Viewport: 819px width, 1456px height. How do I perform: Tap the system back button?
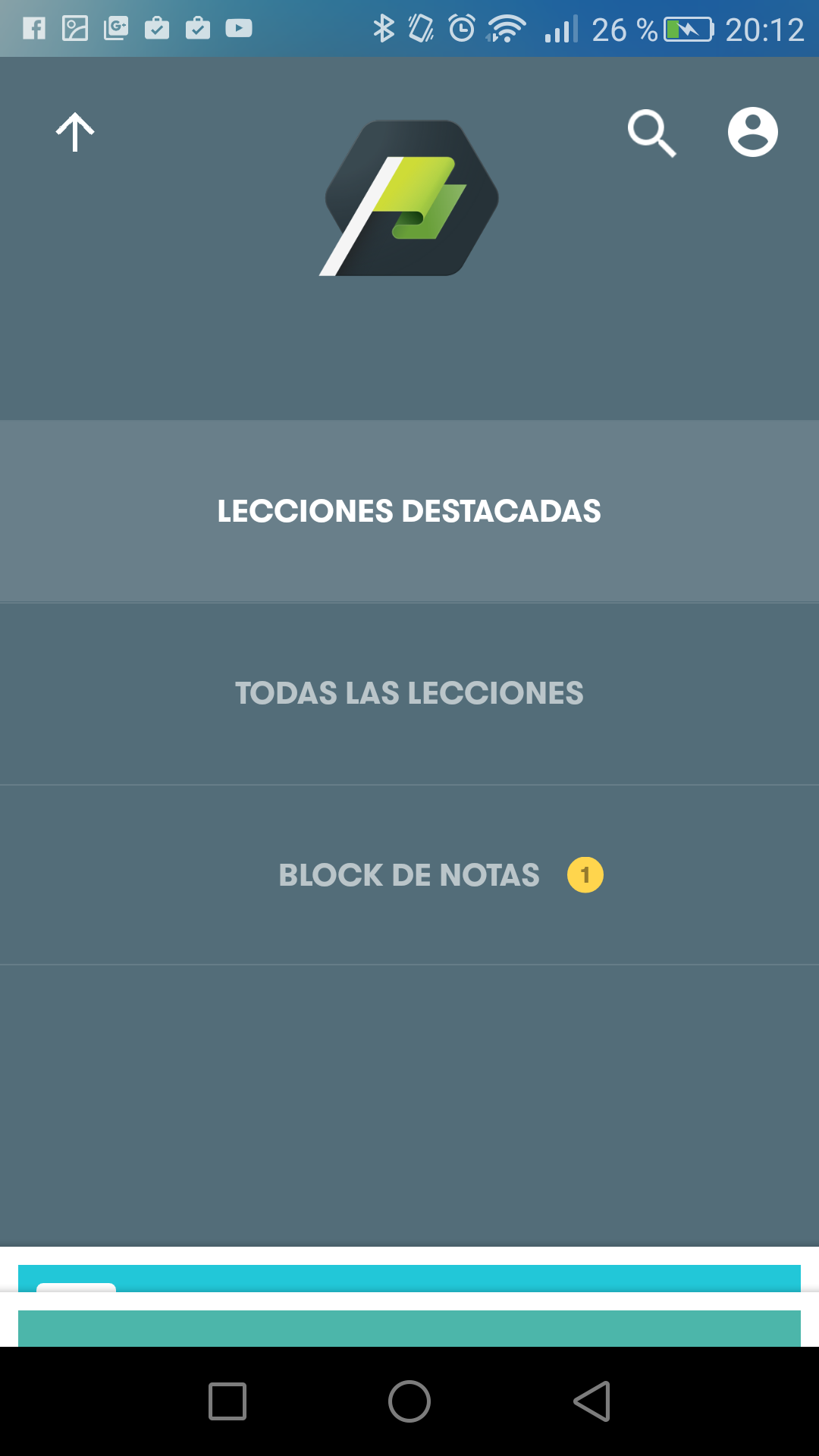point(592,1401)
